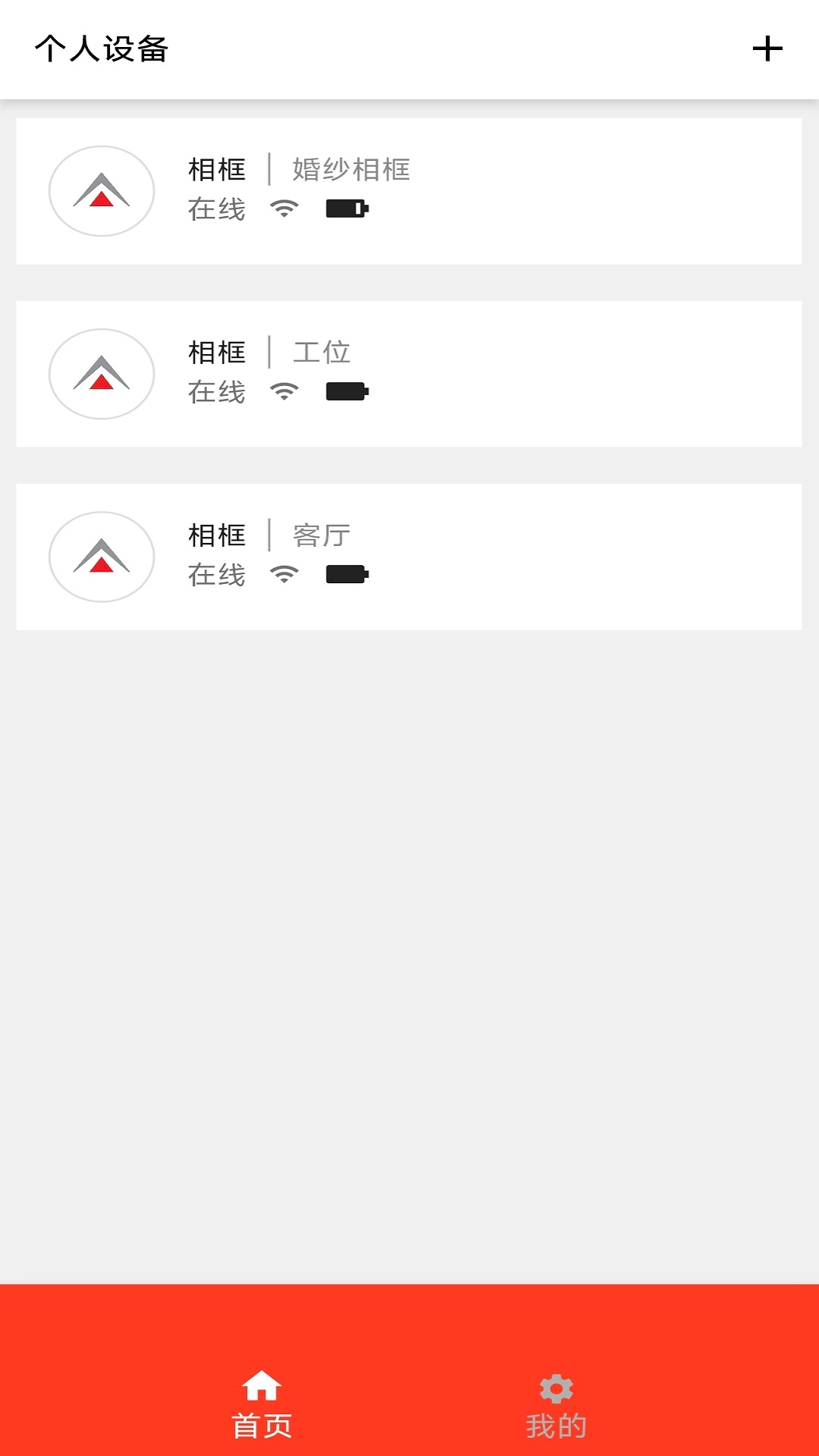Tap the plus icon to add a new device
This screenshot has height=1456, width=819.
coord(769,48)
